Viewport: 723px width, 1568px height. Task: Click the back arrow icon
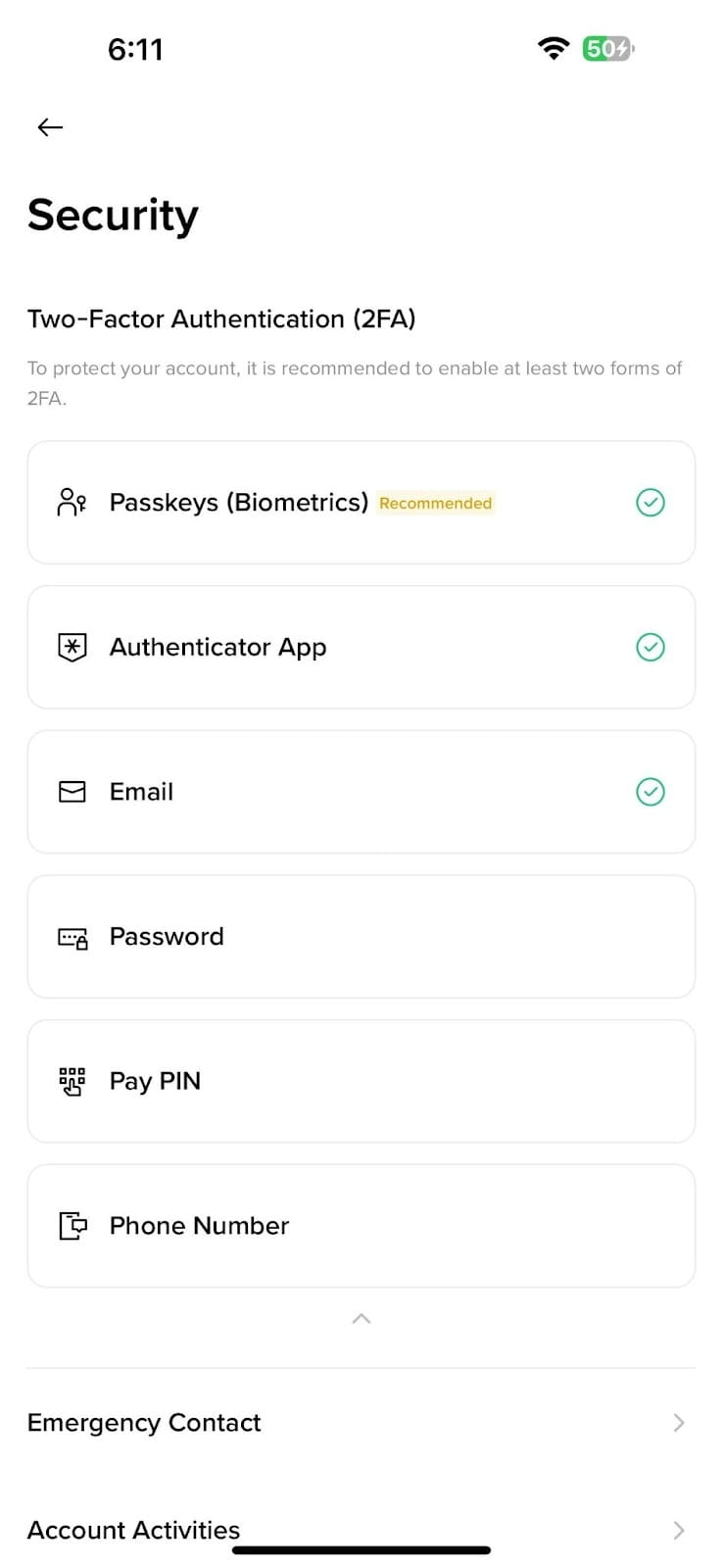(x=49, y=127)
